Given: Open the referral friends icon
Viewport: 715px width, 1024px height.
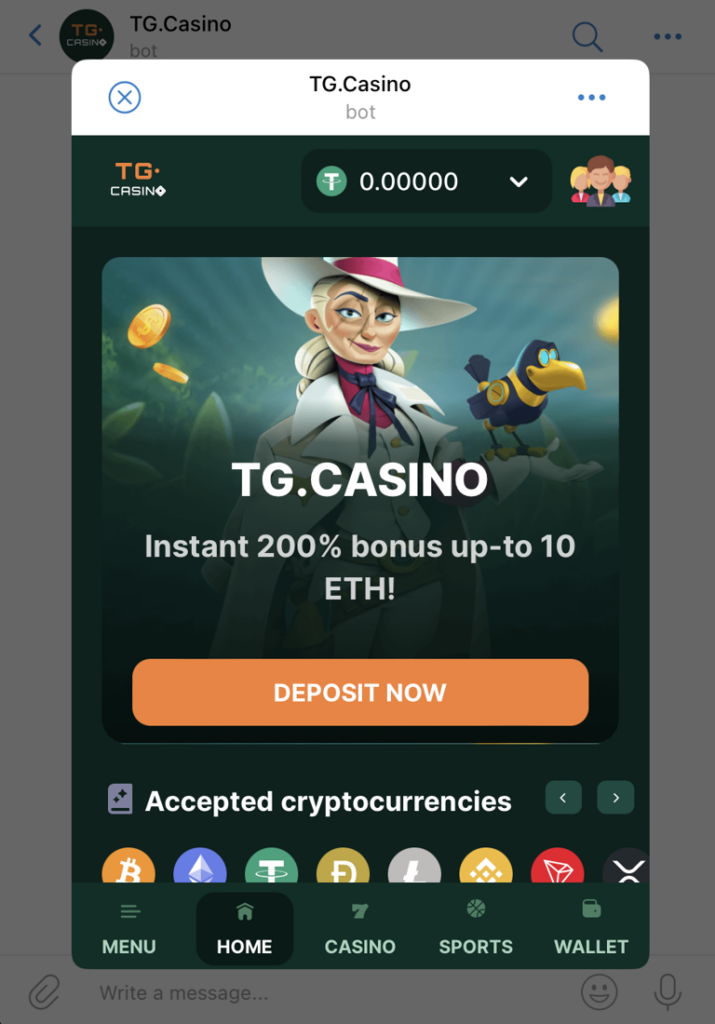Looking at the screenshot, I should point(600,181).
